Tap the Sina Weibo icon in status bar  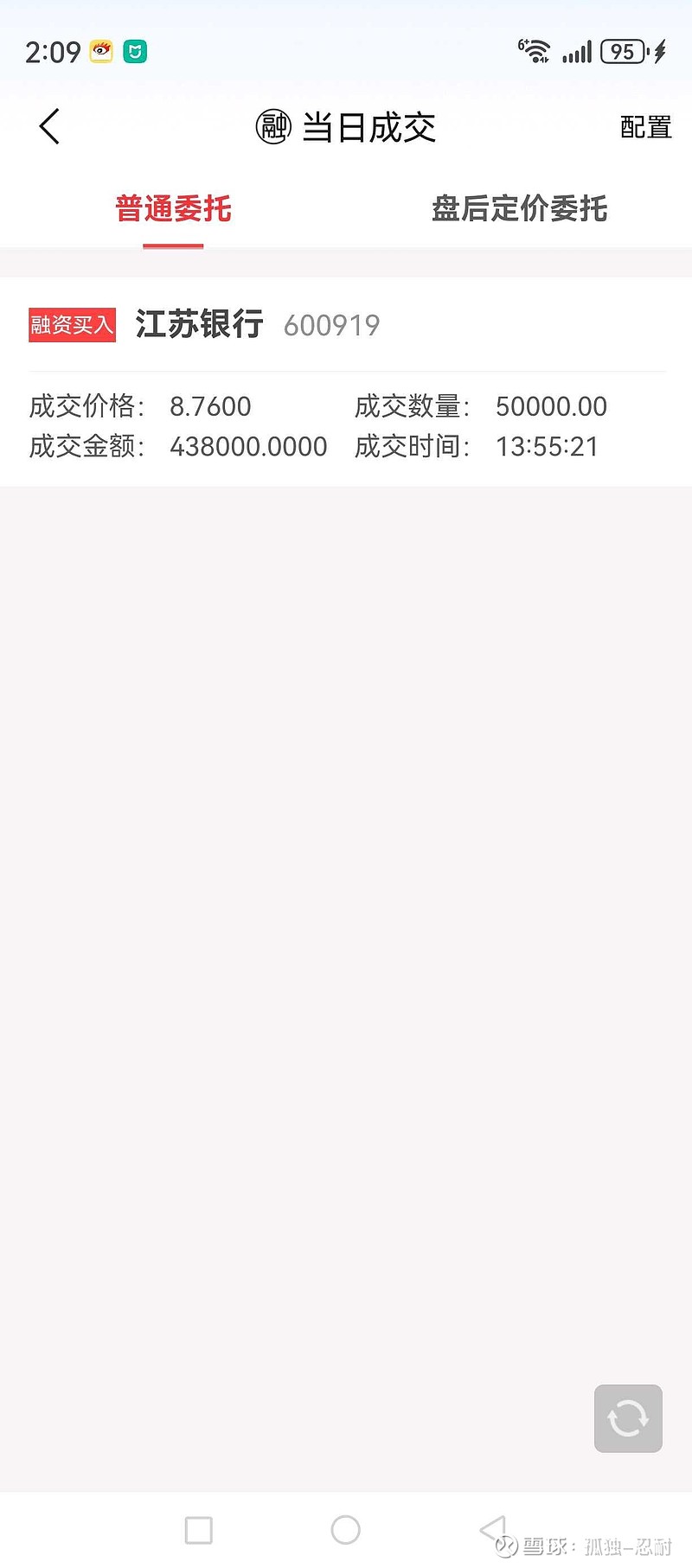[x=102, y=53]
